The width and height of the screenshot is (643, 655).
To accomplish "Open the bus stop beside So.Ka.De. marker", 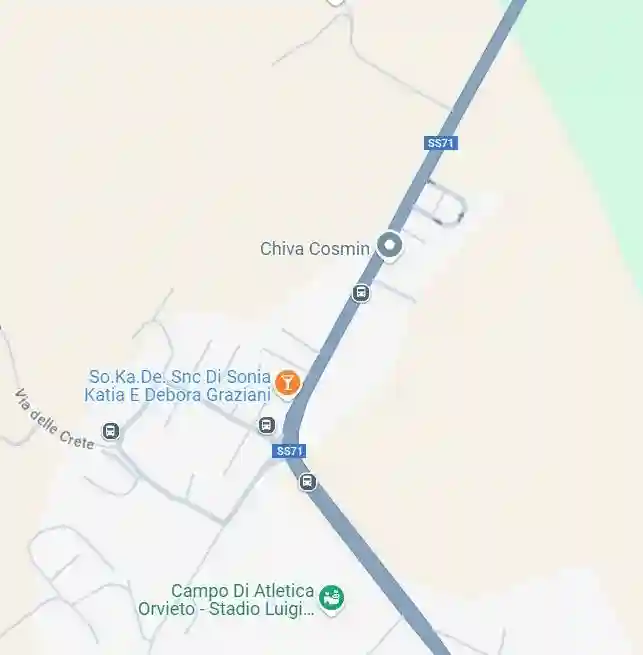I will pyautogui.click(x=266, y=425).
